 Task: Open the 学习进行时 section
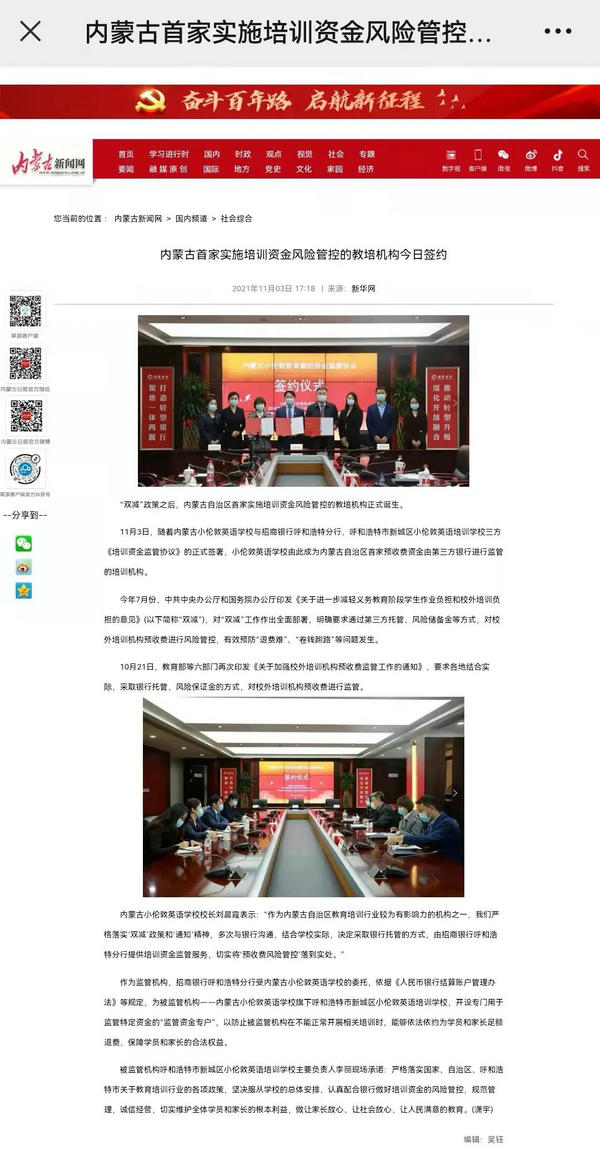coord(169,154)
